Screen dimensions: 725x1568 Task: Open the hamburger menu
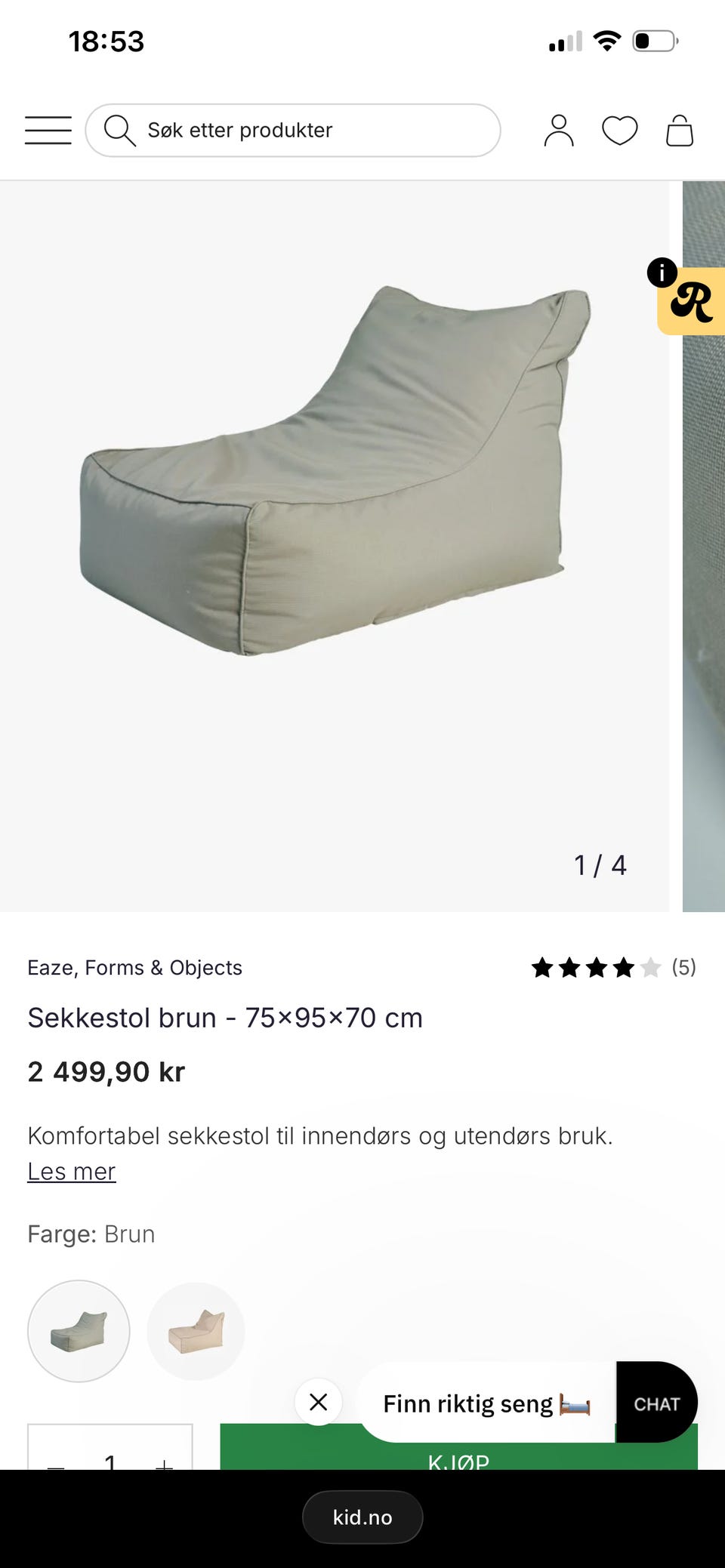pos(48,130)
